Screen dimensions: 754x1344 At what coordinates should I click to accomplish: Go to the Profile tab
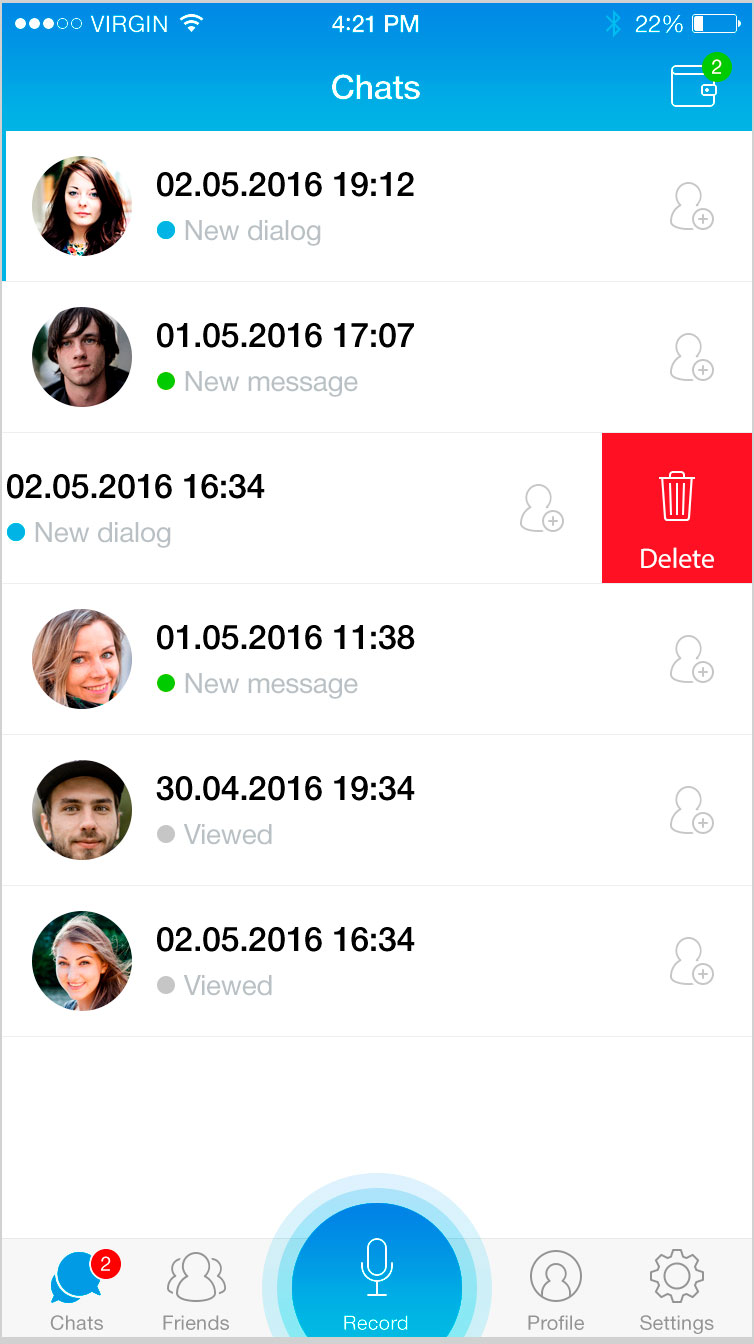coord(556,1291)
